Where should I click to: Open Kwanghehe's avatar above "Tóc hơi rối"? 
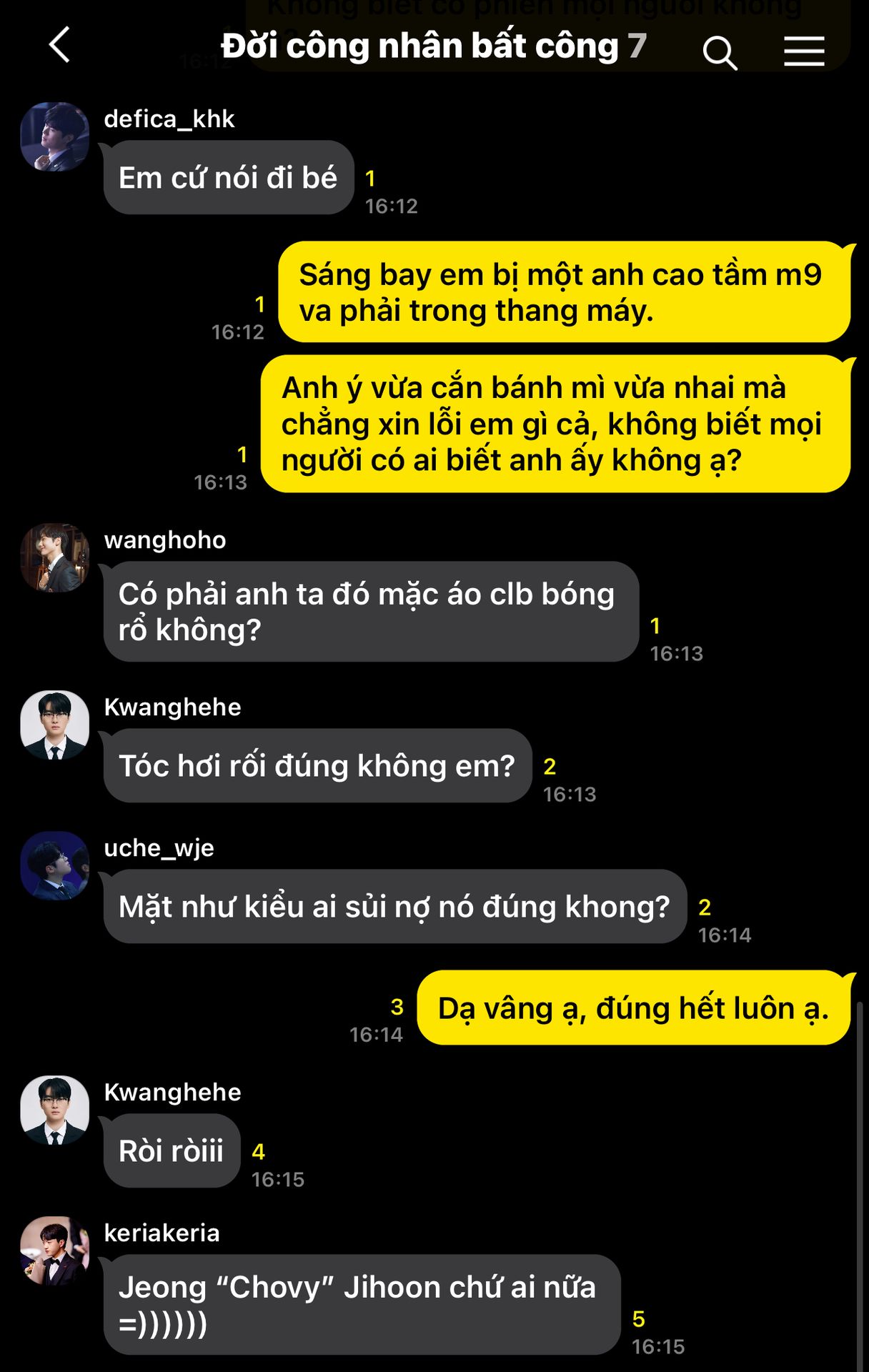coord(55,725)
